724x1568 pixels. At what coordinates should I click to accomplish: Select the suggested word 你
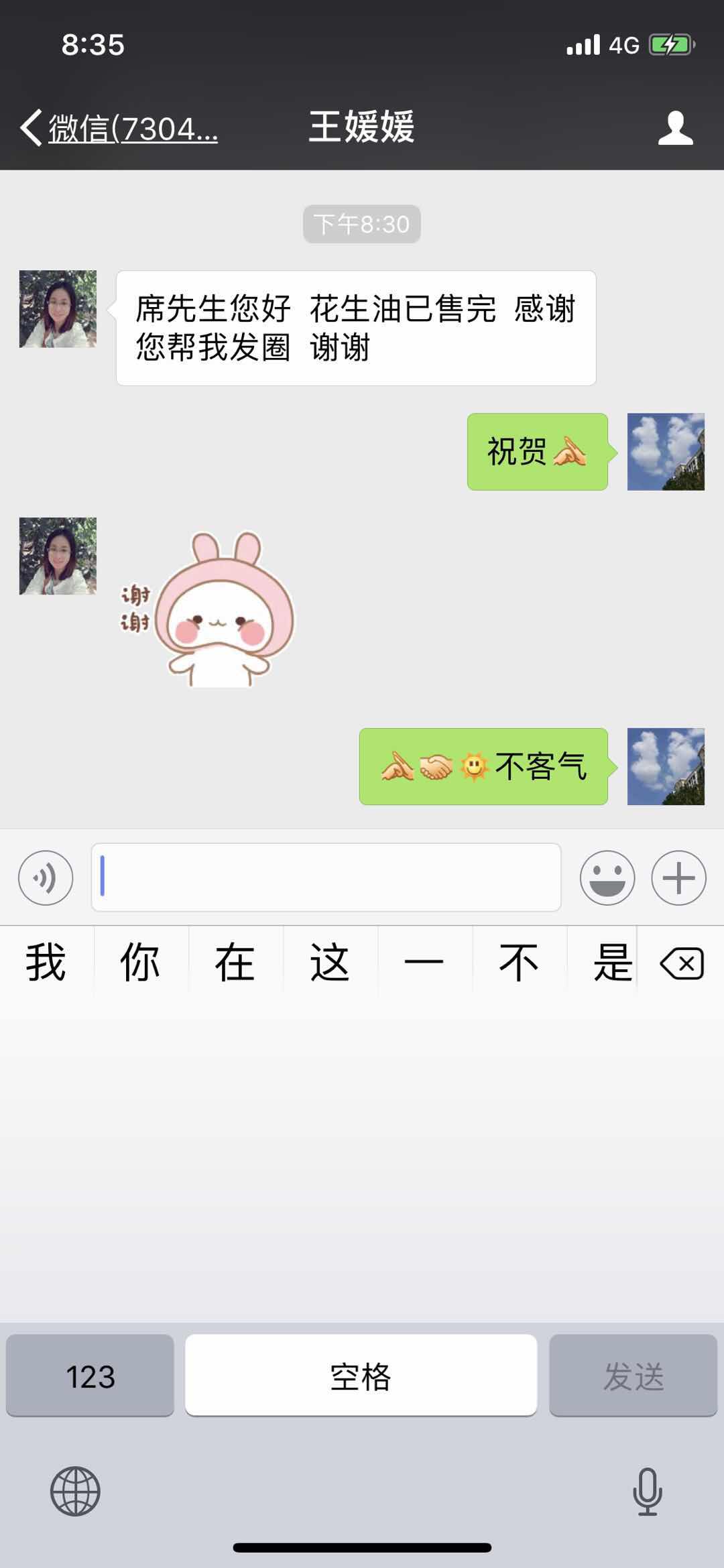[140, 963]
